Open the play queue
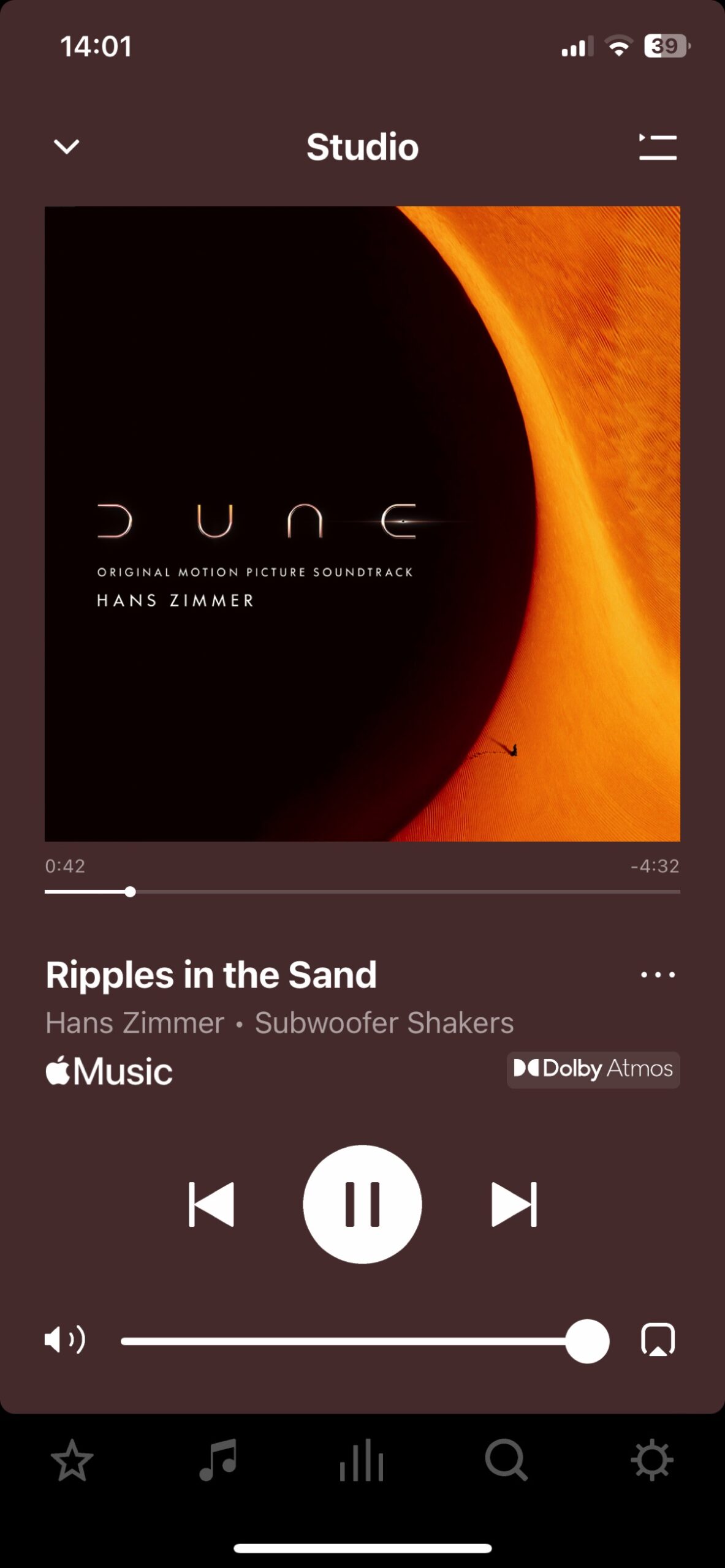725x1568 pixels. pyautogui.click(x=658, y=147)
